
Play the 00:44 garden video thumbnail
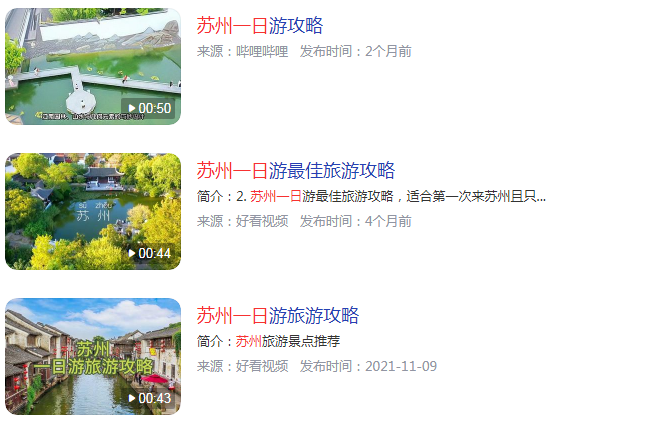92,211
